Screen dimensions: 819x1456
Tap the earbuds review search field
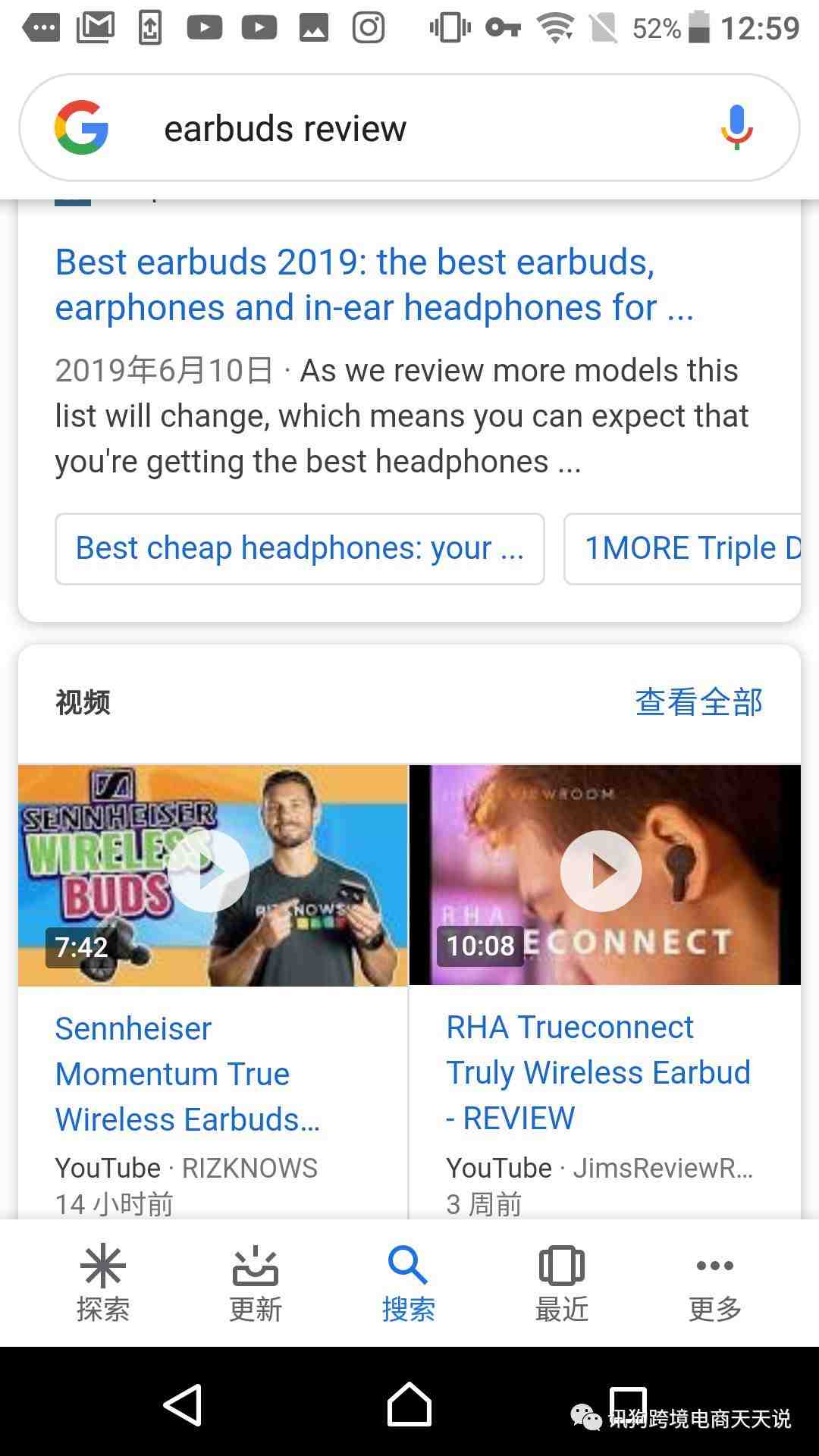click(x=409, y=129)
